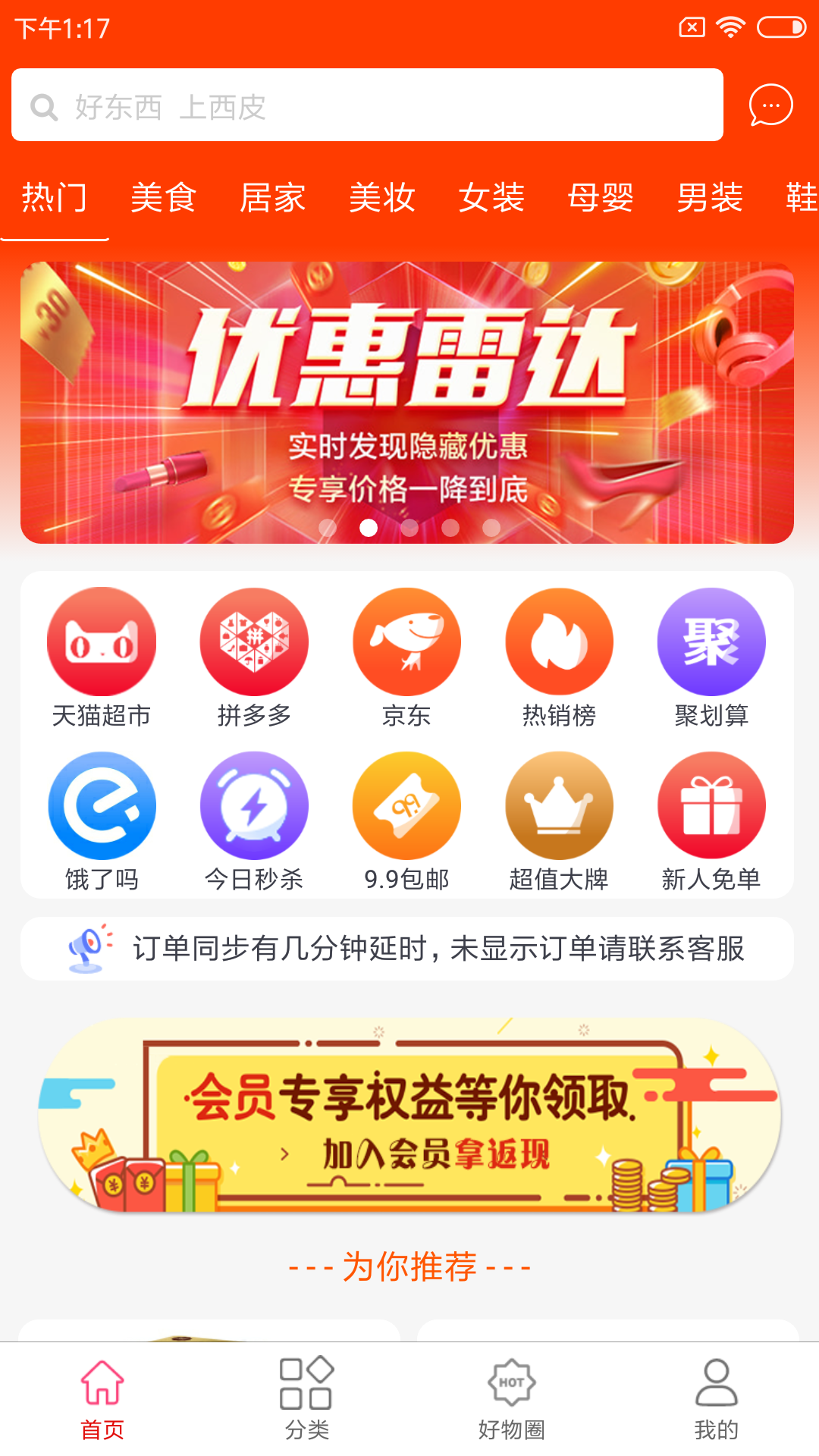This screenshot has width=819, height=1456.
Task: Switch to the 好物圈 bottom tab
Action: (512, 1398)
